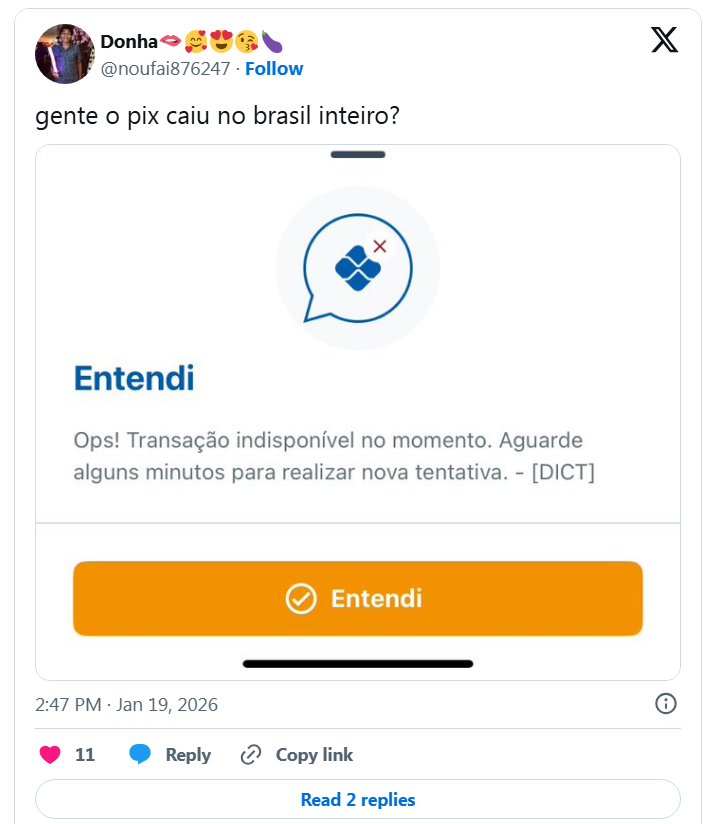Reply to Donha's post
Screen dimensions: 718x824
pos(170,755)
